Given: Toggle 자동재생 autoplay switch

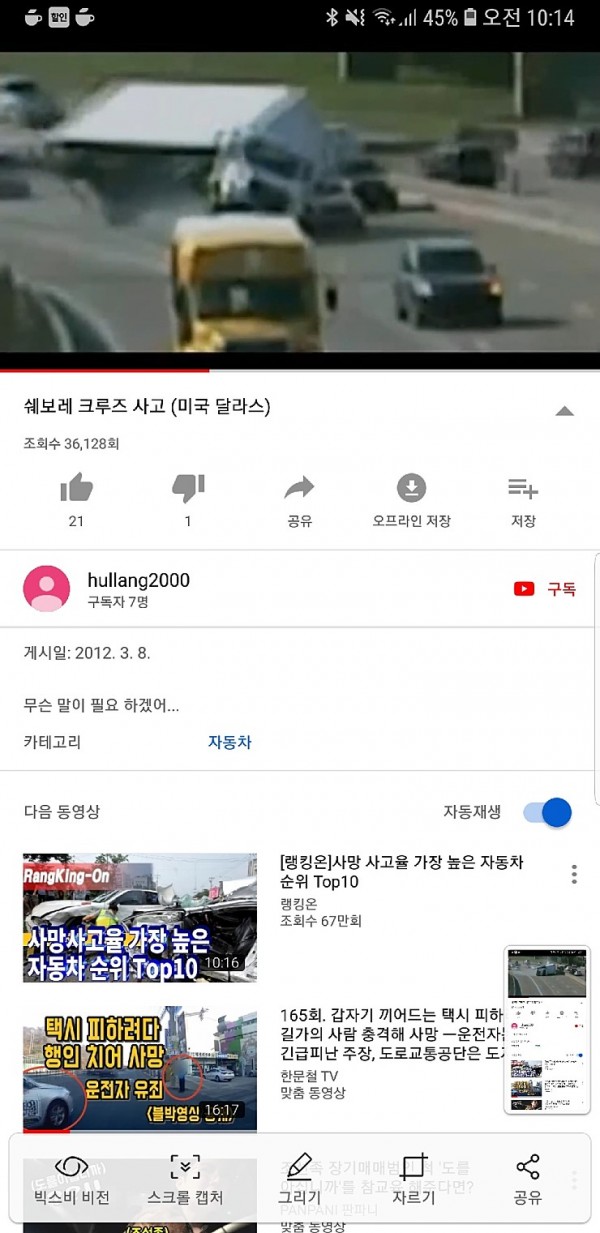Looking at the screenshot, I should pos(548,812).
